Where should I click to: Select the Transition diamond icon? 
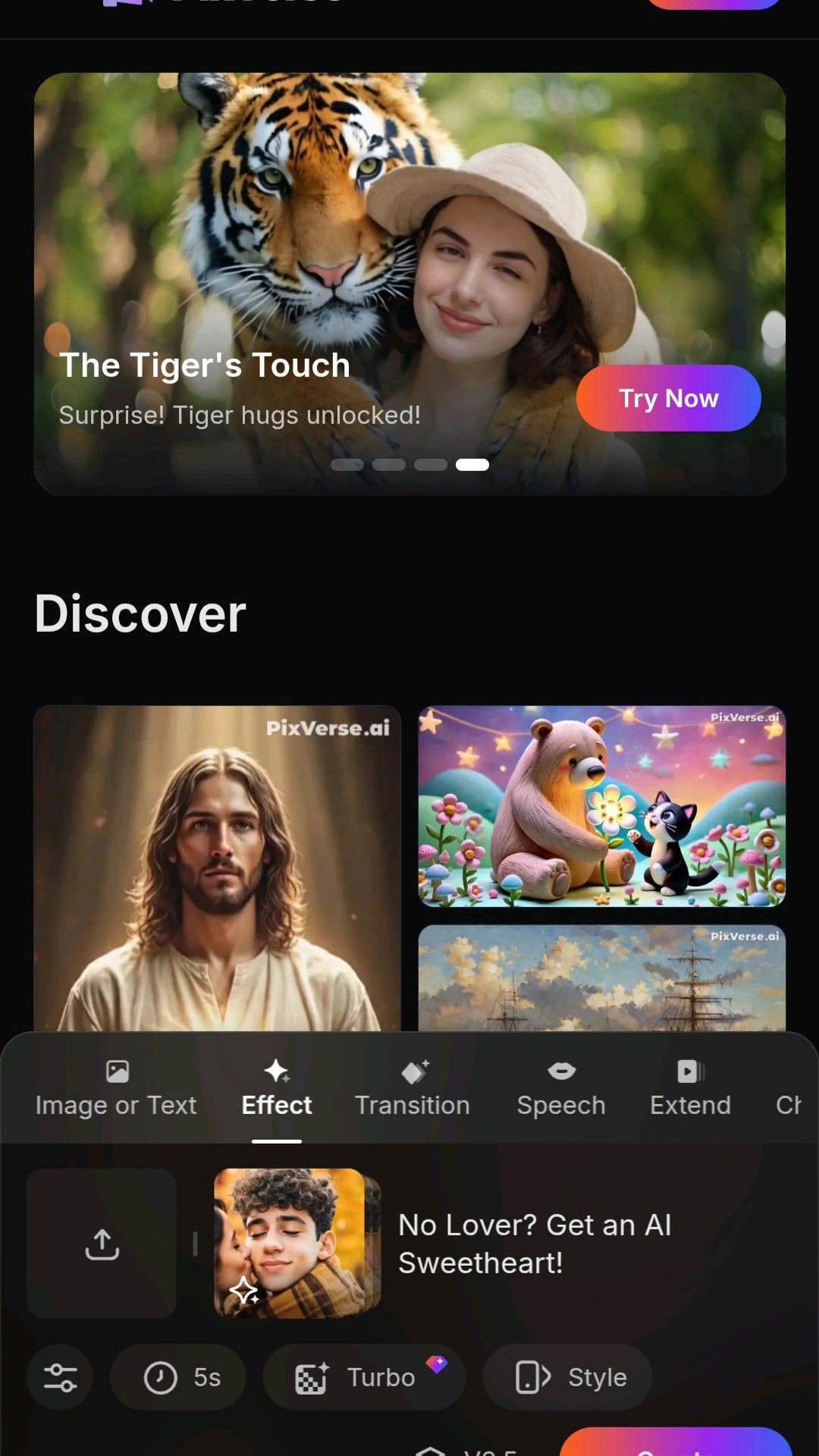point(412,1072)
